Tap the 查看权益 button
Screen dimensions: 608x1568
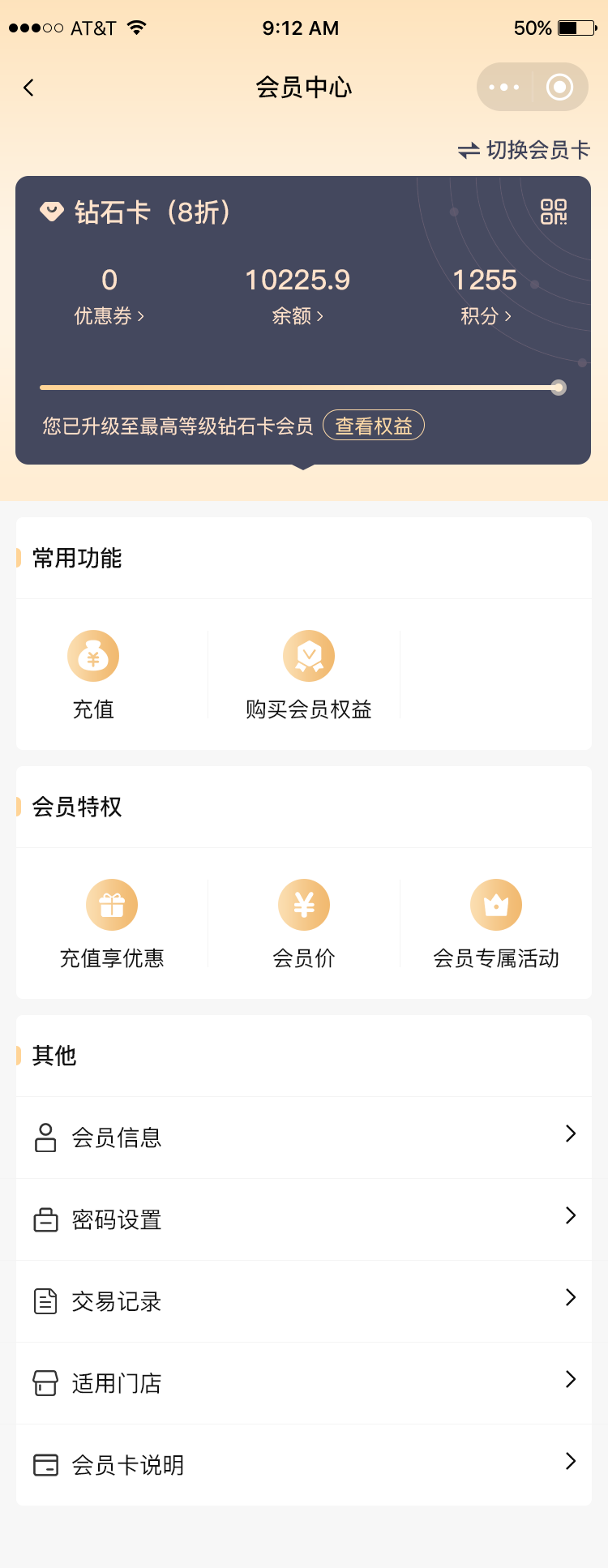click(374, 426)
